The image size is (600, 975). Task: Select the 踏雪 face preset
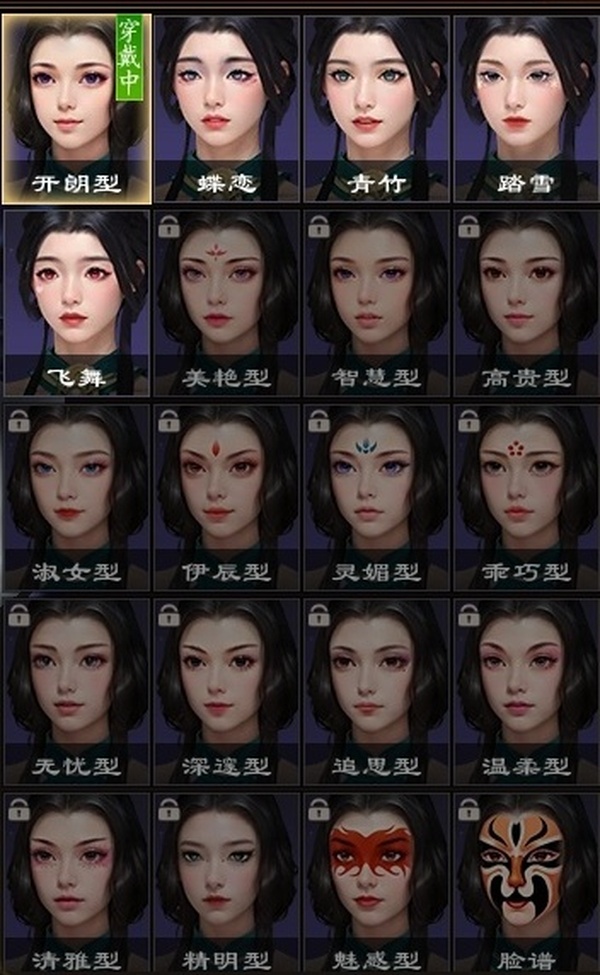coord(525,105)
